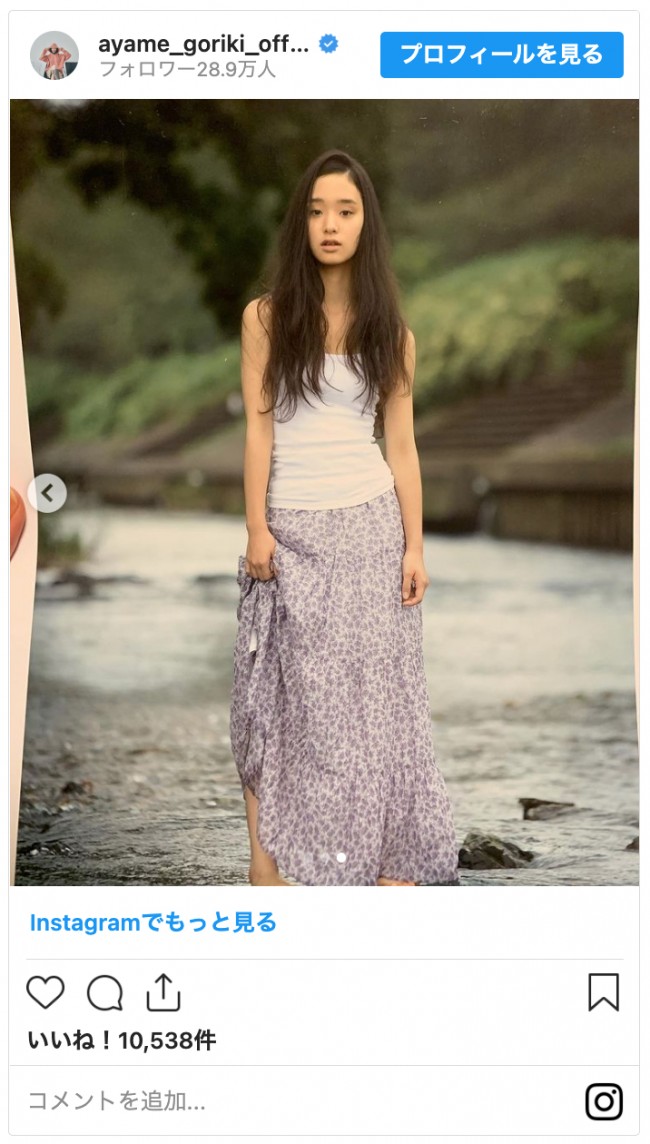Open comments with the speech bubble icon

coord(105,993)
